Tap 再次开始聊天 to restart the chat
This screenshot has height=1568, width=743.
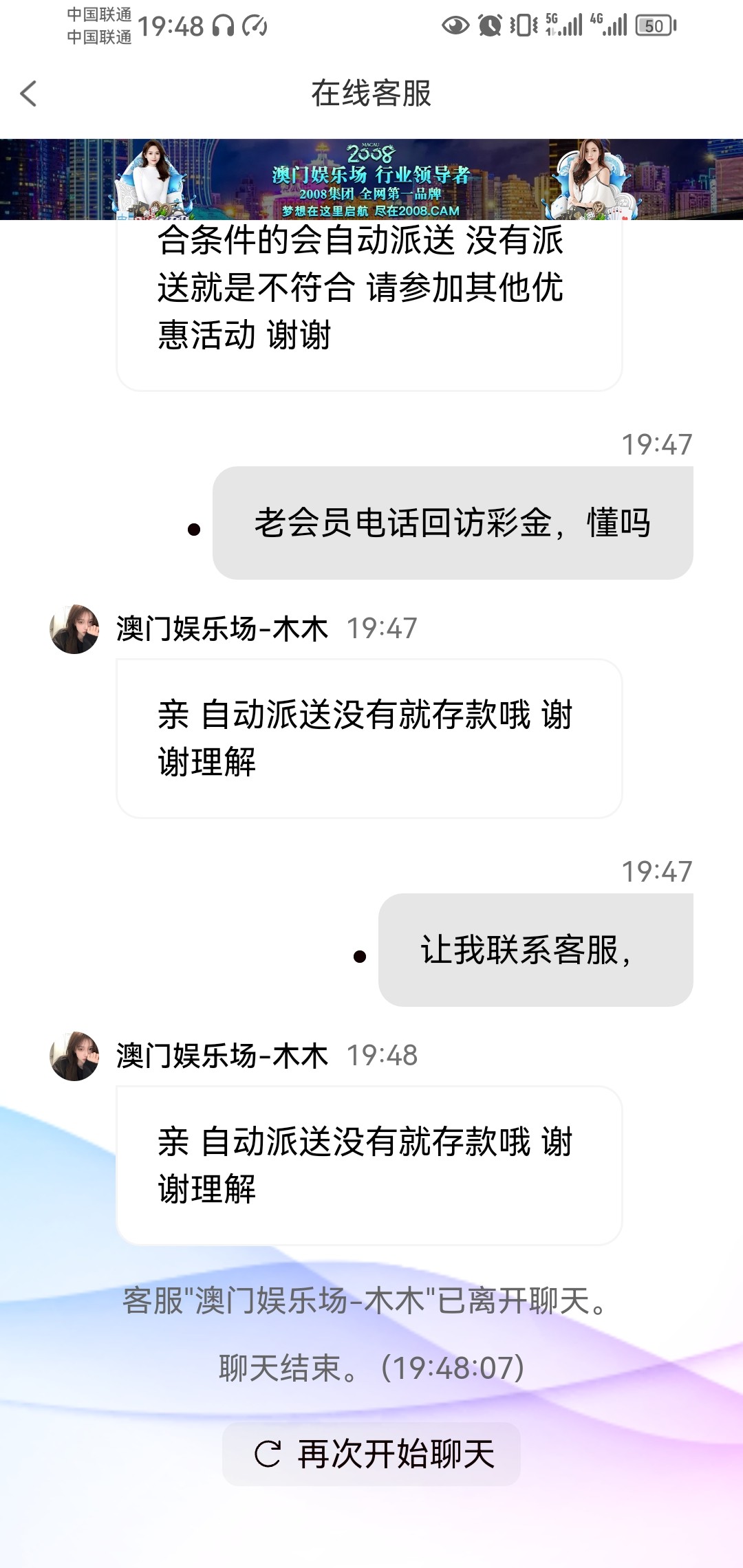click(371, 1454)
